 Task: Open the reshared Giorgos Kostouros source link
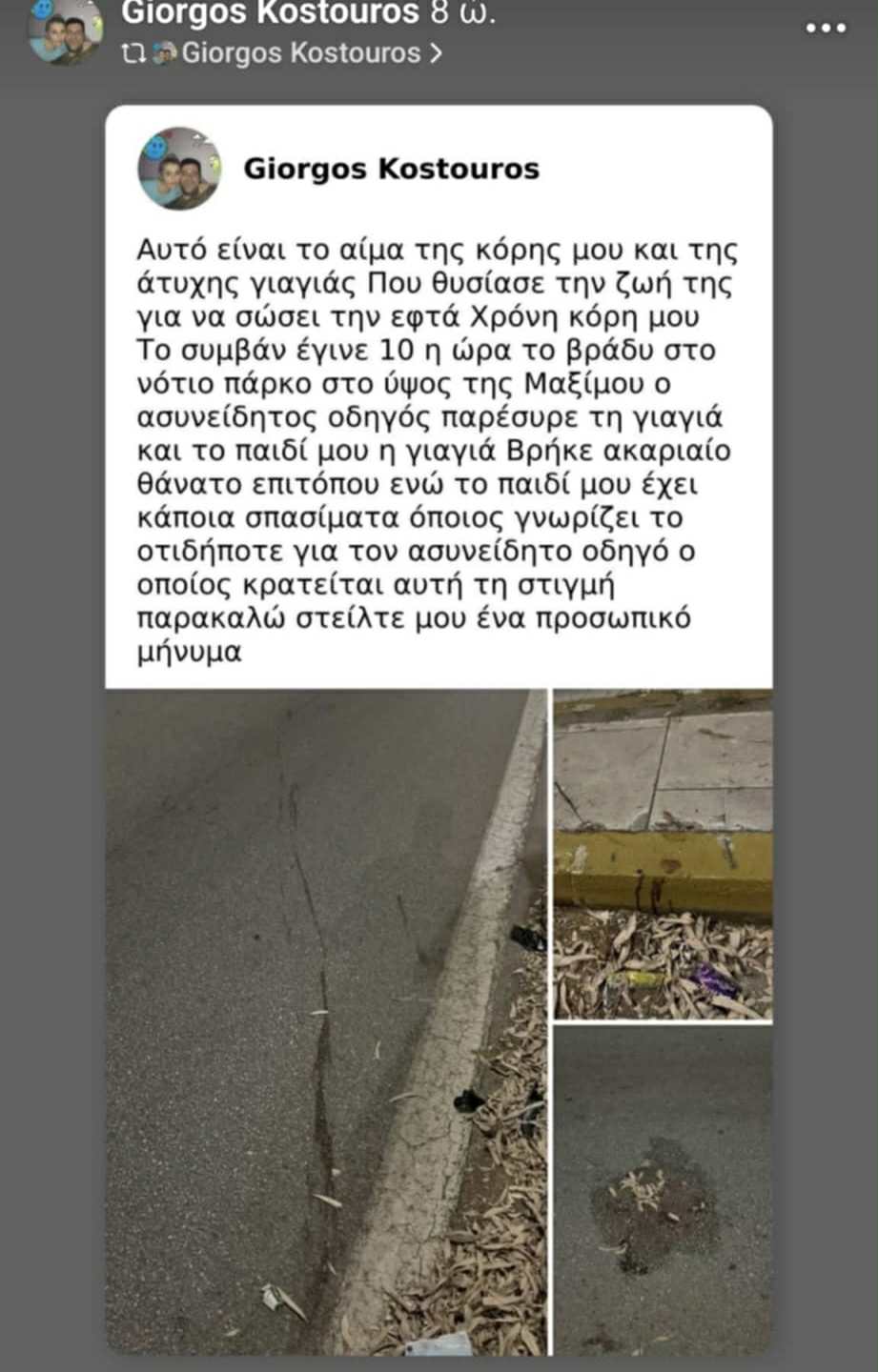(x=300, y=53)
